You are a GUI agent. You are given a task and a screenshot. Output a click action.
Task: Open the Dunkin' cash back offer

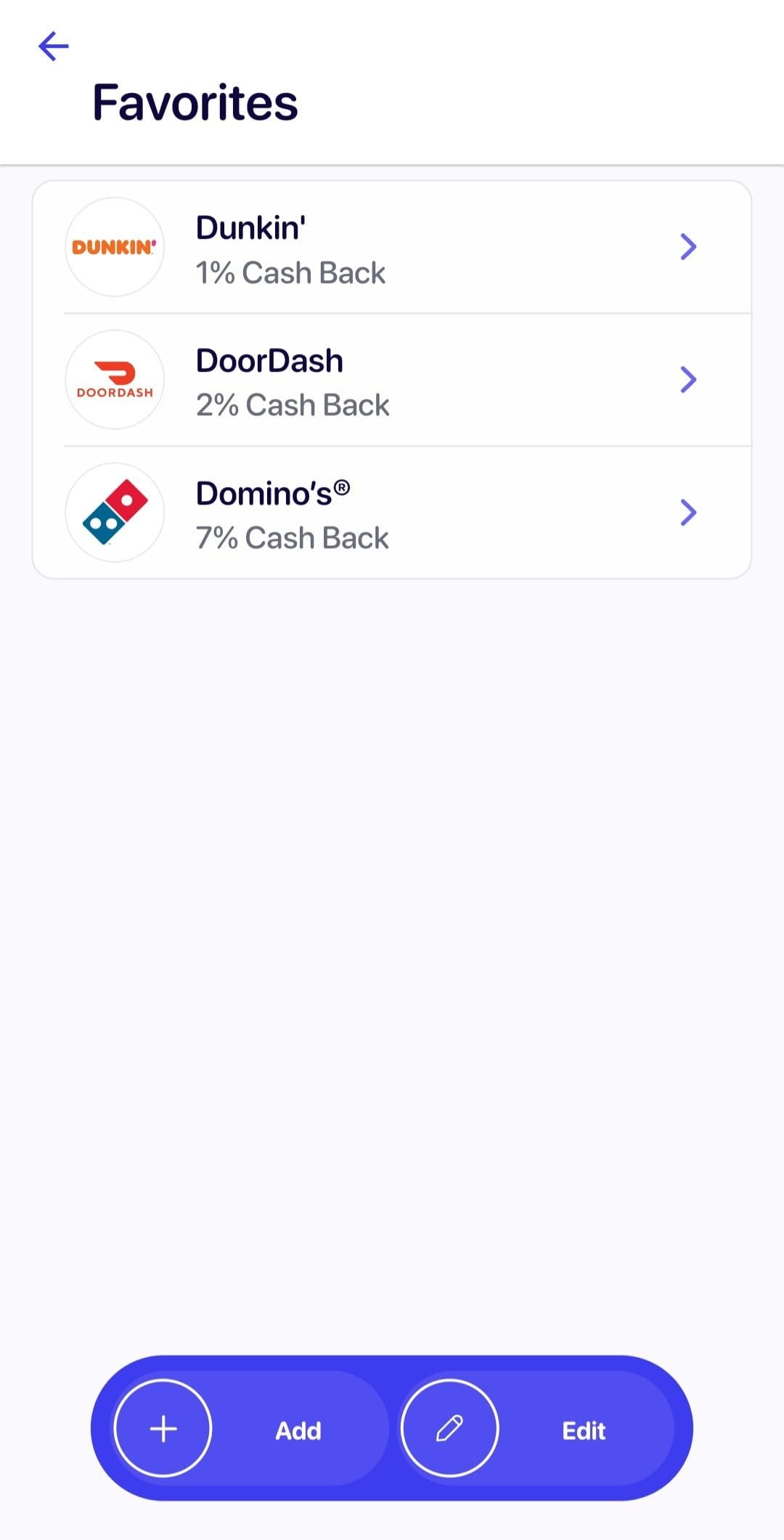pyautogui.click(x=392, y=248)
